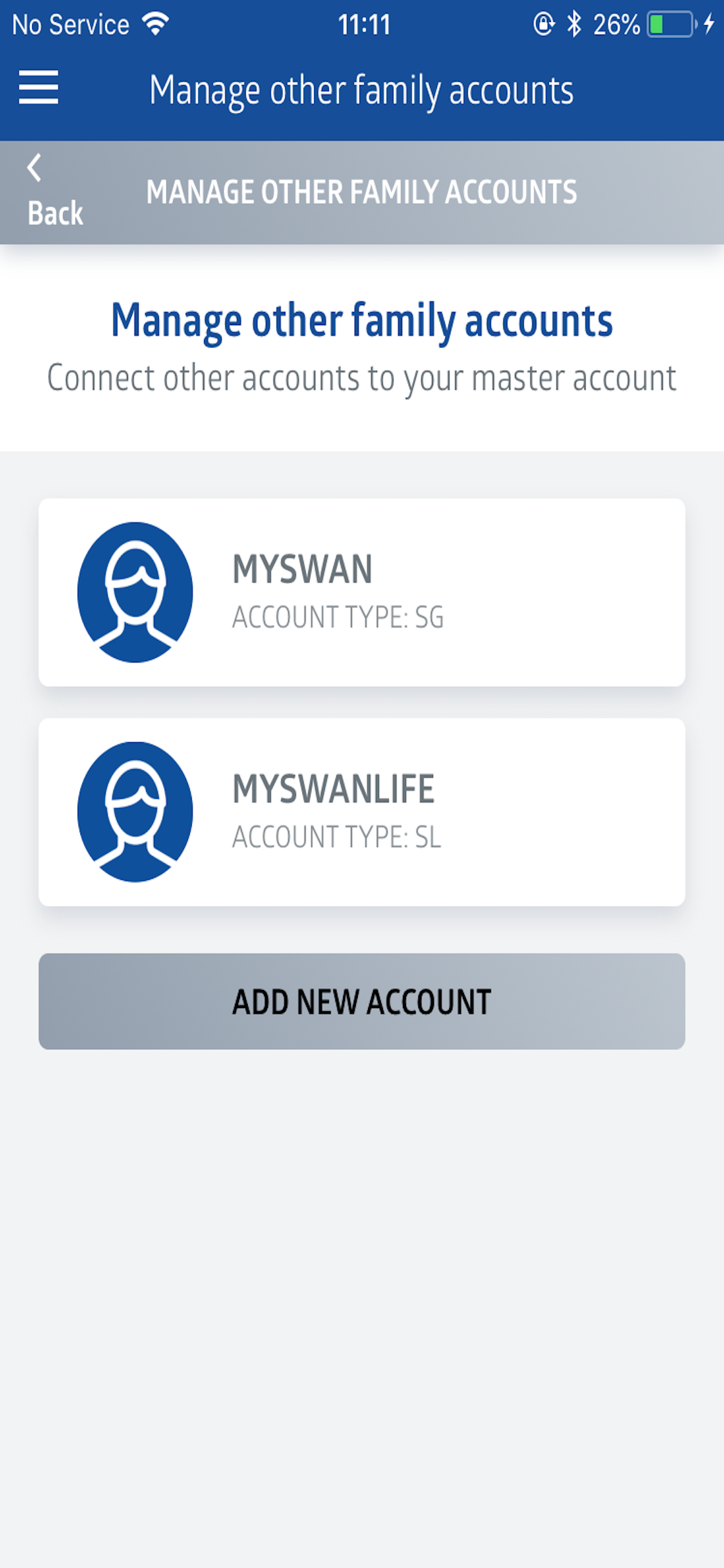Select the MYSWAN profile avatar icon
Image resolution: width=724 pixels, height=1568 pixels.
tap(135, 593)
